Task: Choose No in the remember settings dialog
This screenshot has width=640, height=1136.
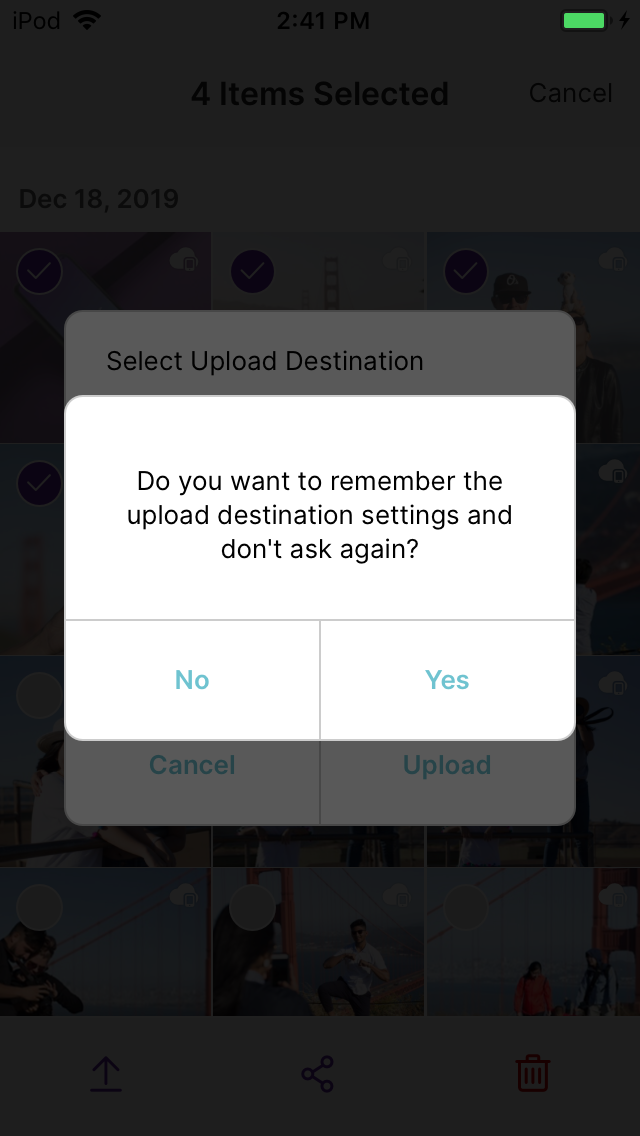Action: point(192,680)
